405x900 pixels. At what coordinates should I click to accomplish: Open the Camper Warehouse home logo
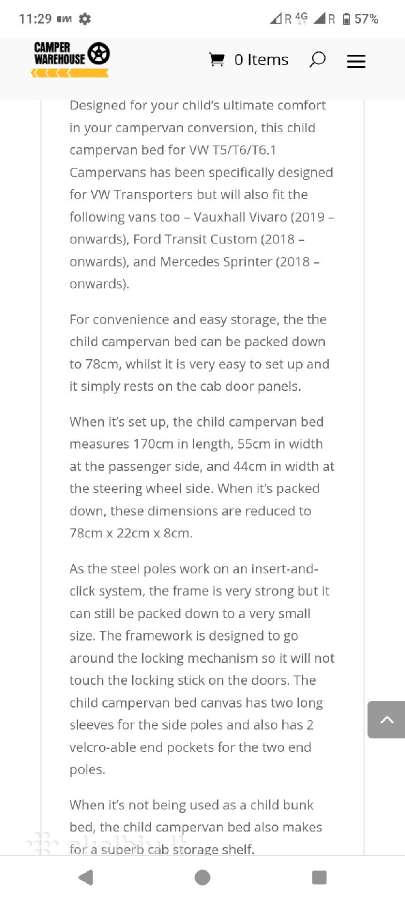pos(71,59)
